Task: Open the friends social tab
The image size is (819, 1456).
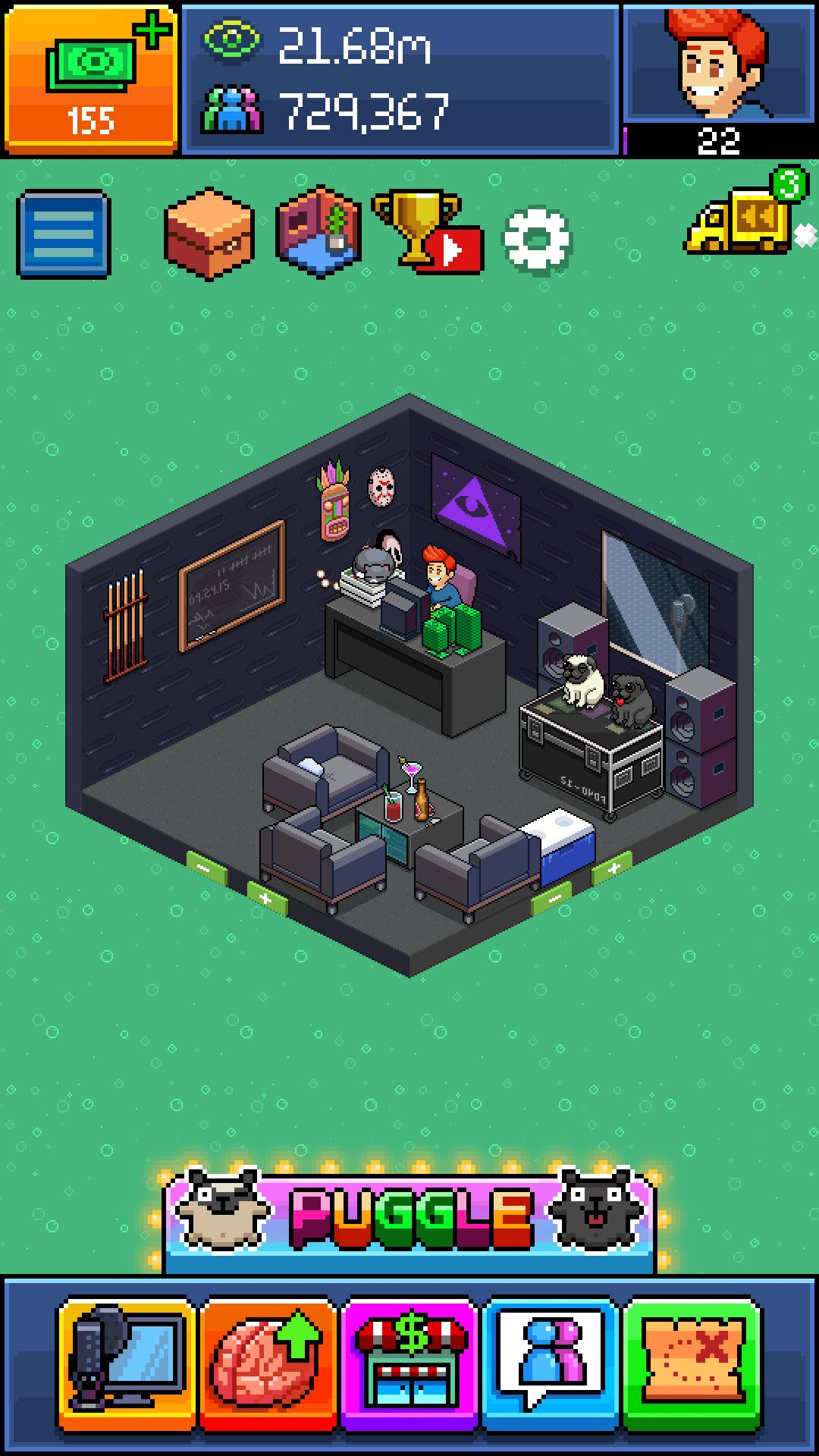Action: point(551,1365)
